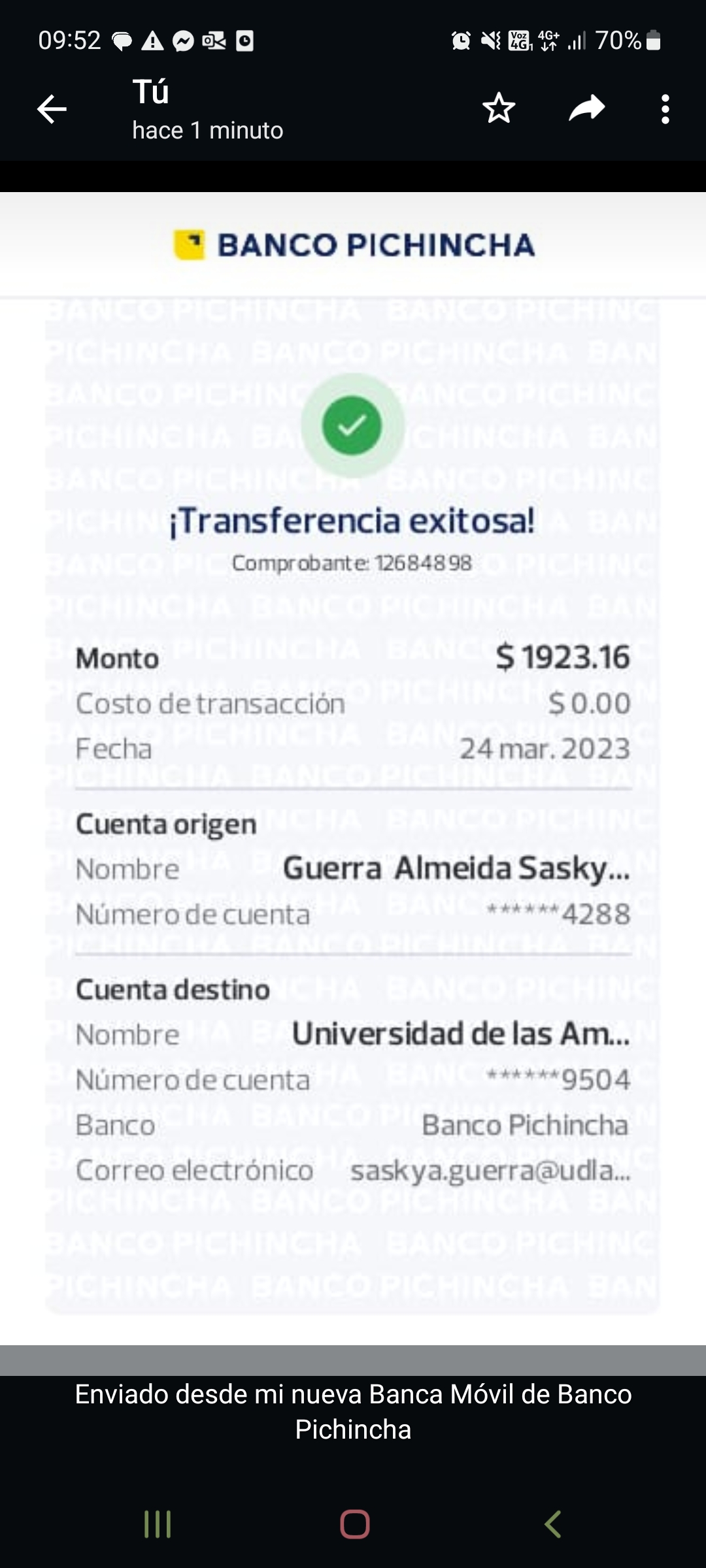Viewport: 706px width, 1568px height.
Task: Tap the system home button
Action: pyautogui.click(x=355, y=1524)
